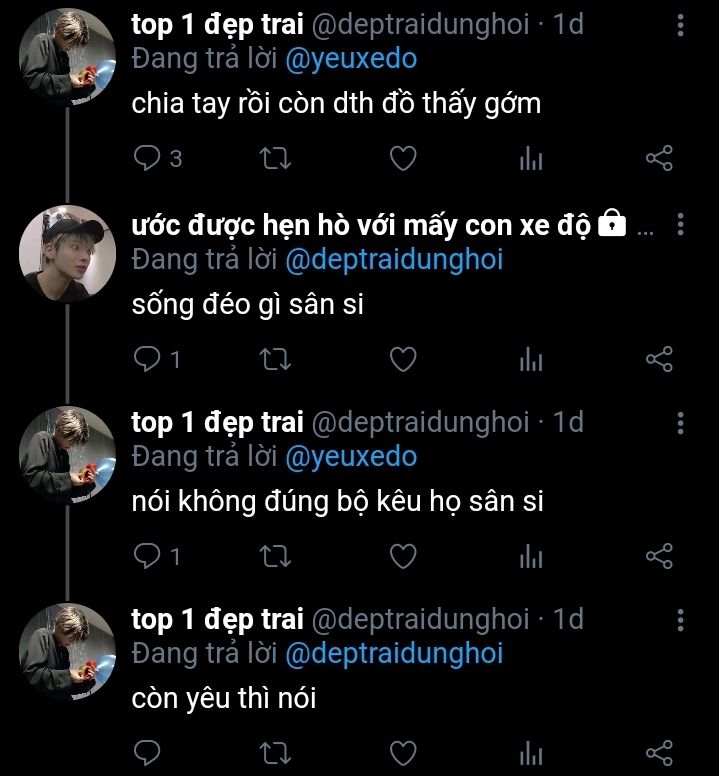719x776 pixels.
Task: Like "nói không đúng bộ kêu họ sân si"
Action: click(x=403, y=556)
